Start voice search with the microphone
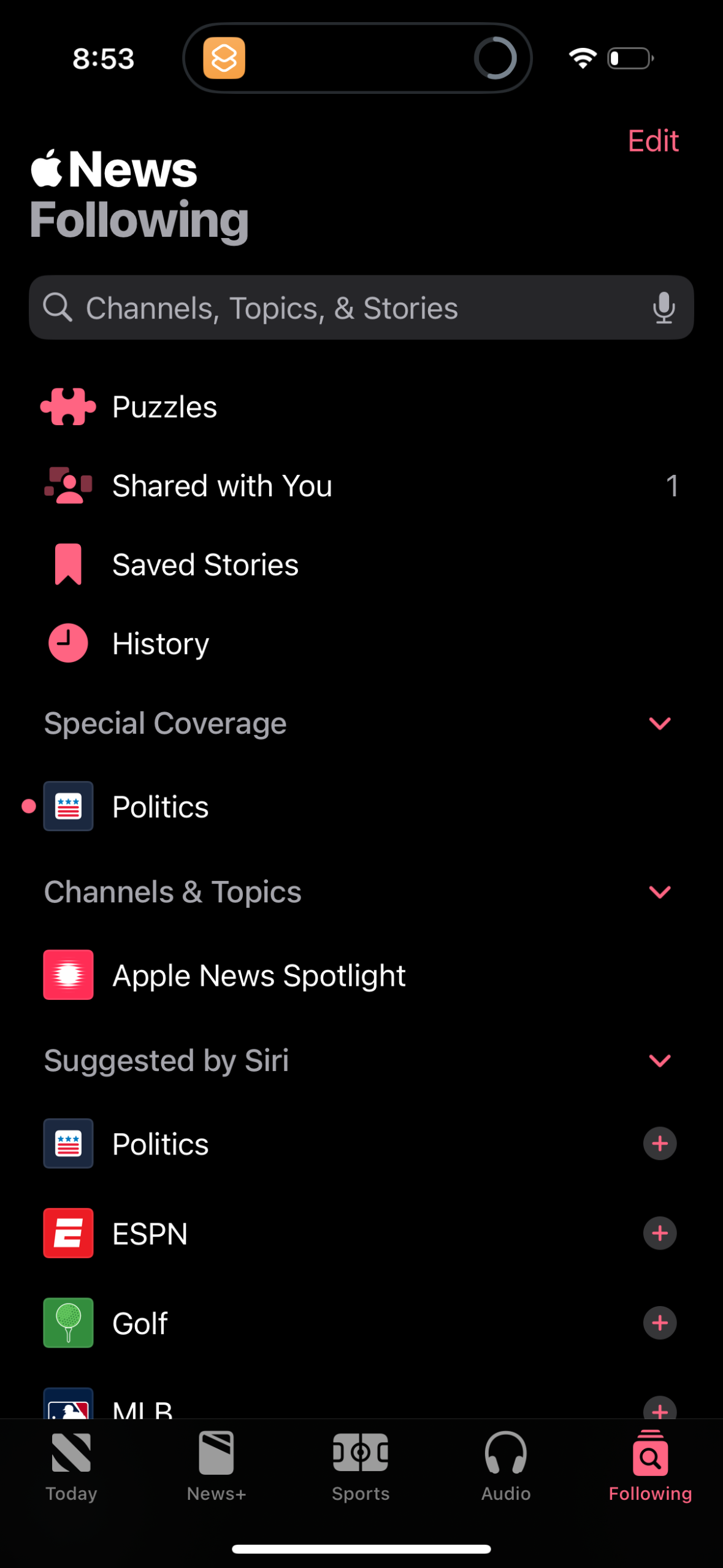 coord(664,308)
